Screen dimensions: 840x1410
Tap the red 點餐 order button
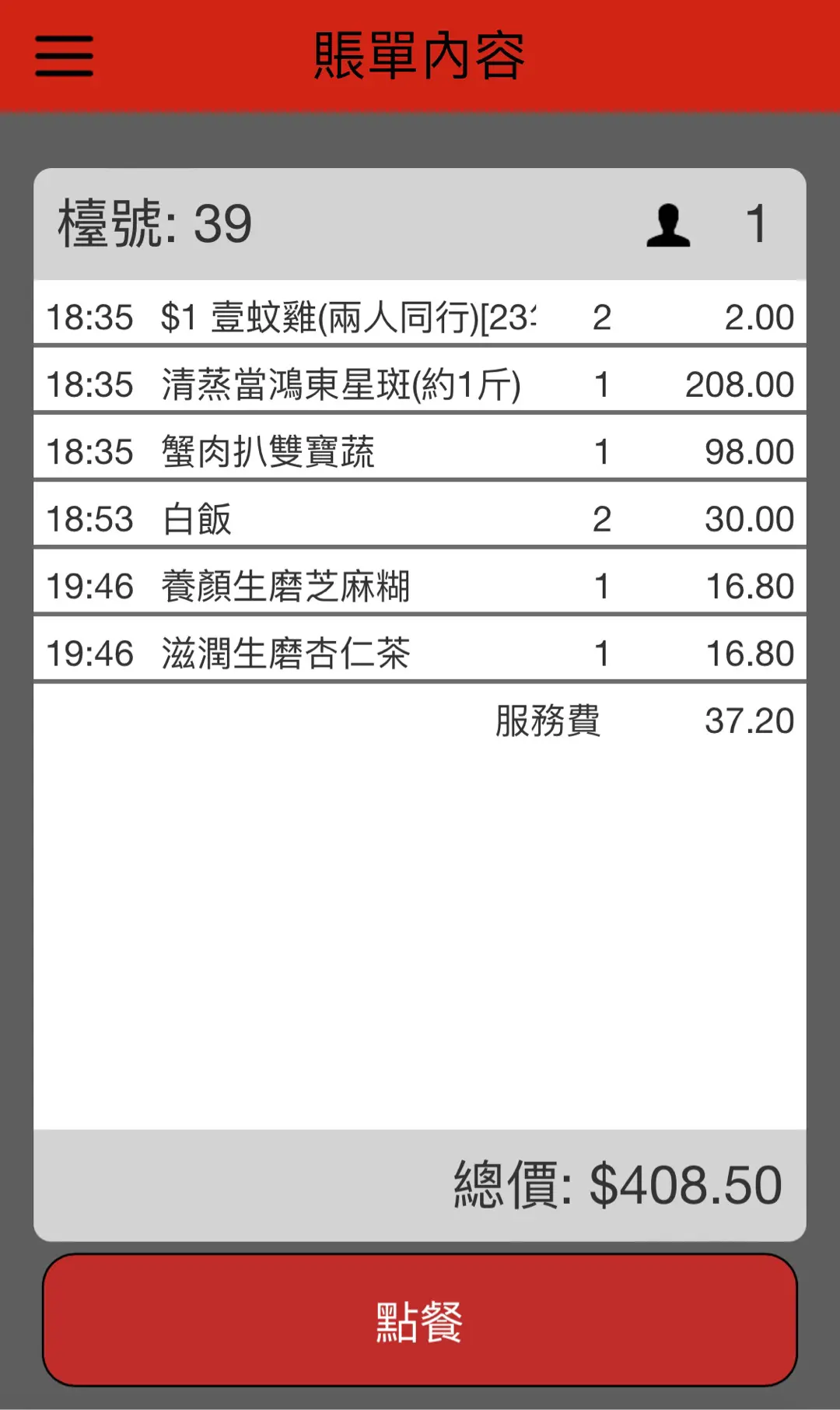[420, 1320]
